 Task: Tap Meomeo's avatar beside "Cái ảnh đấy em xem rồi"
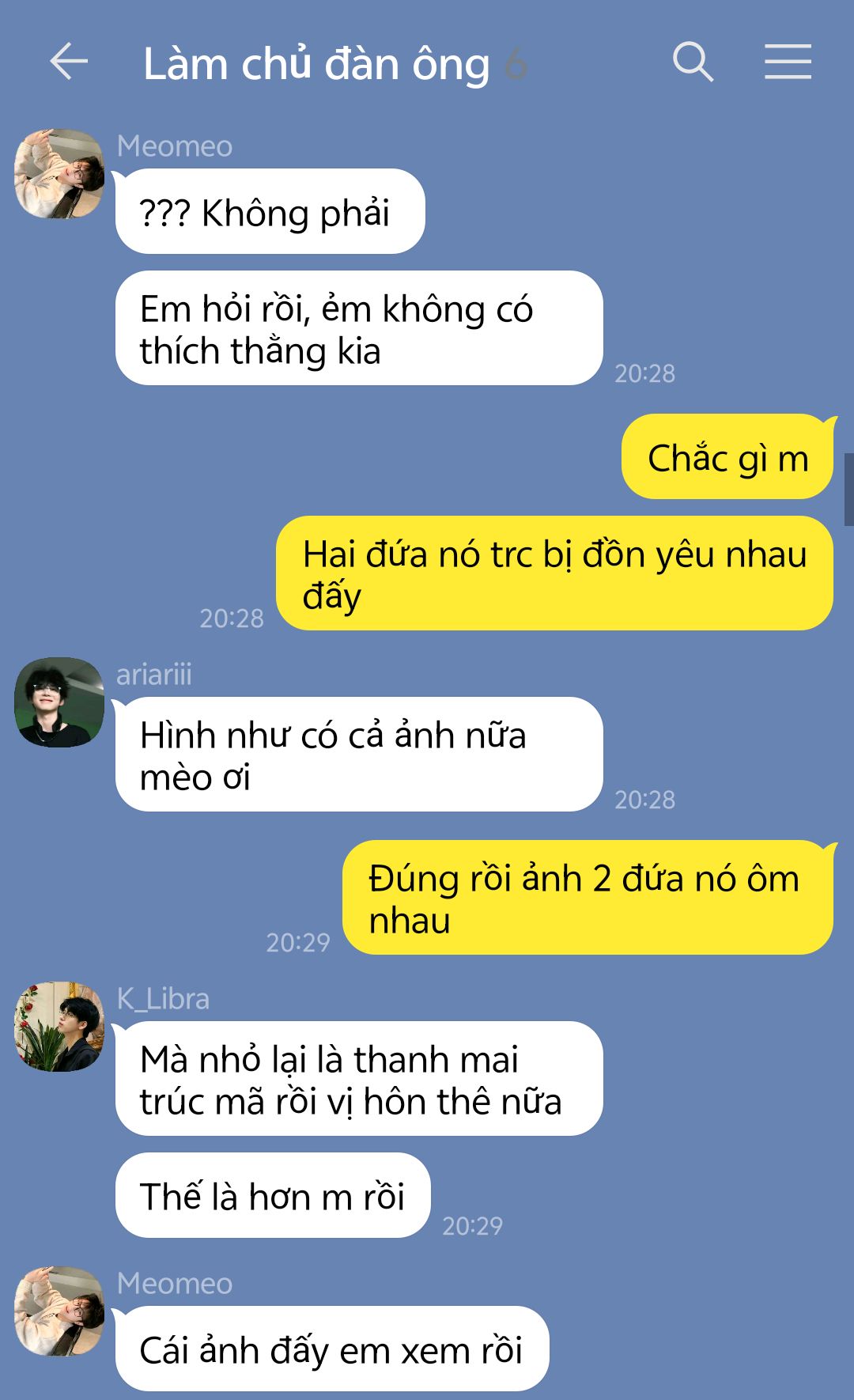pos(59,1311)
